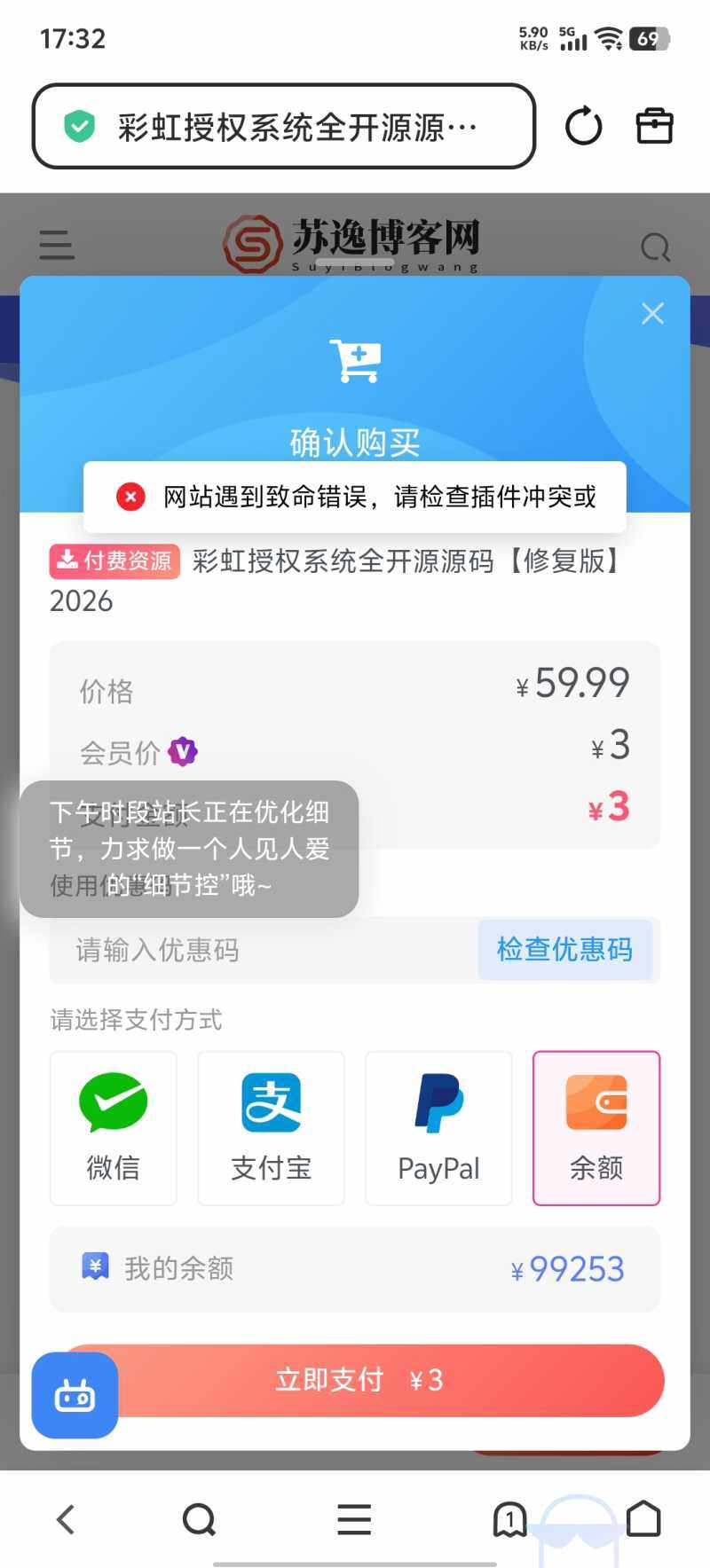Select 支付宝 as payment method
The width and height of the screenshot is (710, 1568).
point(271,1127)
